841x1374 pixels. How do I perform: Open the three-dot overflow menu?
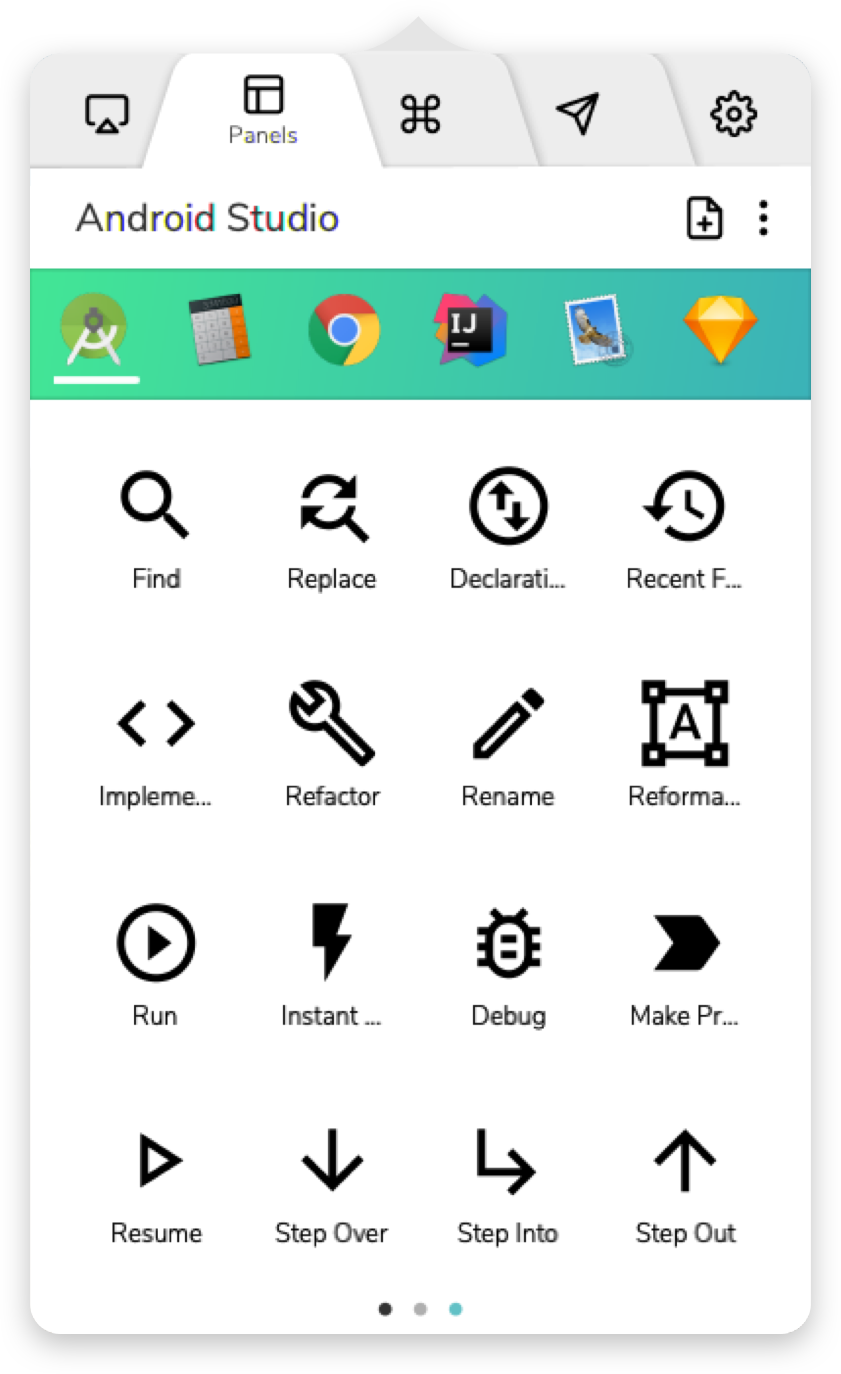click(x=764, y=218)
